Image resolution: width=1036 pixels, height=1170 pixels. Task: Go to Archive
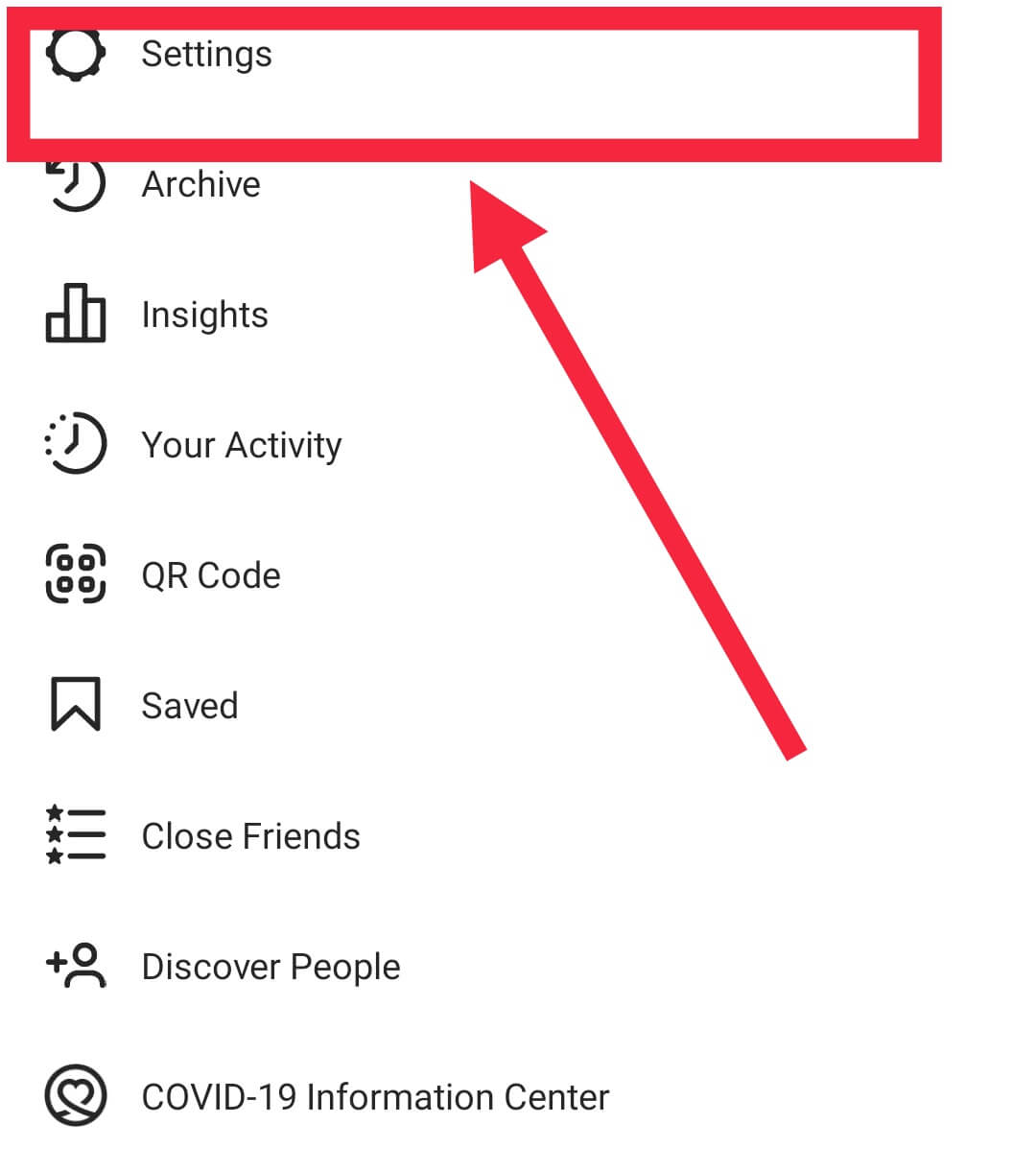[x=200, y=184]
